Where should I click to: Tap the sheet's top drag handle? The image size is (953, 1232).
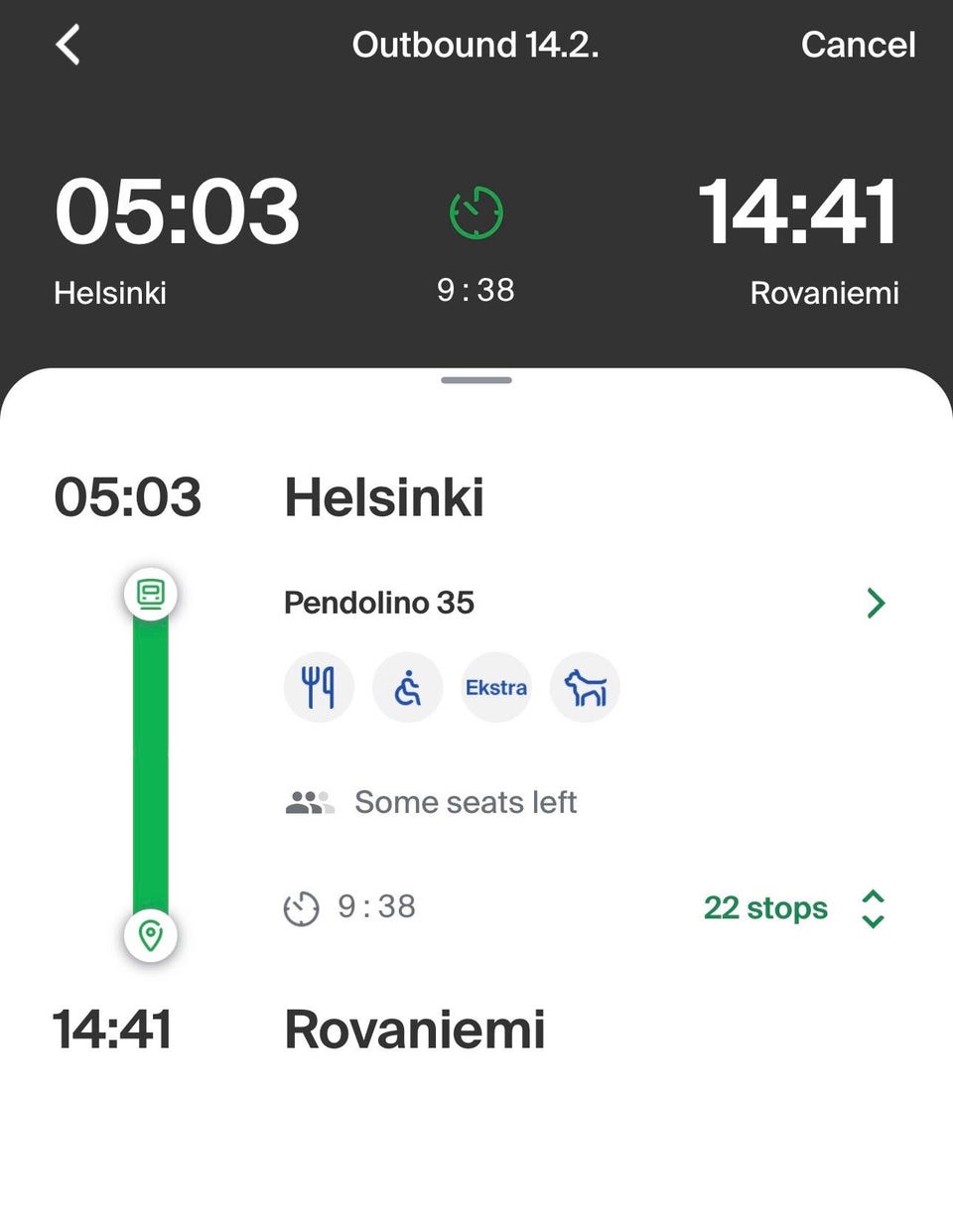click(476, 380)
